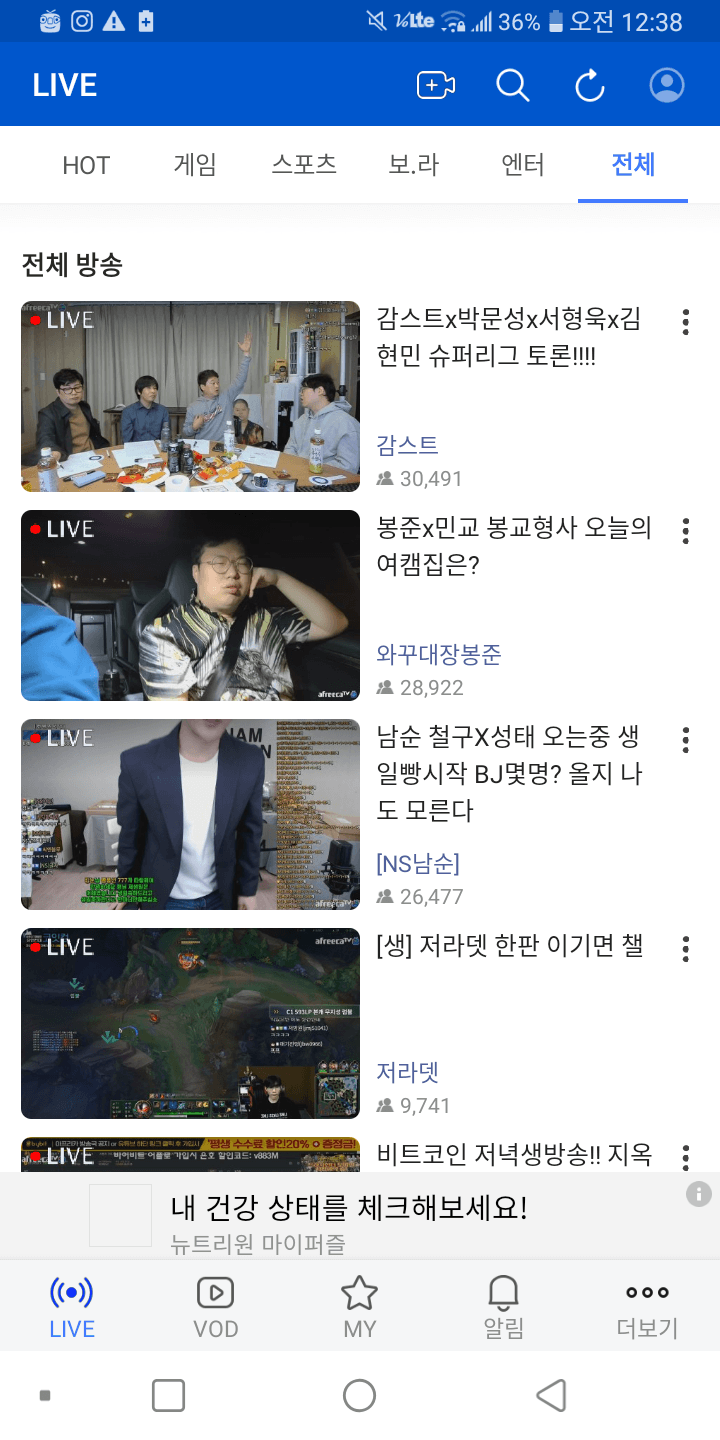
Task: Open the 더보기 menu tab
Action: 647,1307
